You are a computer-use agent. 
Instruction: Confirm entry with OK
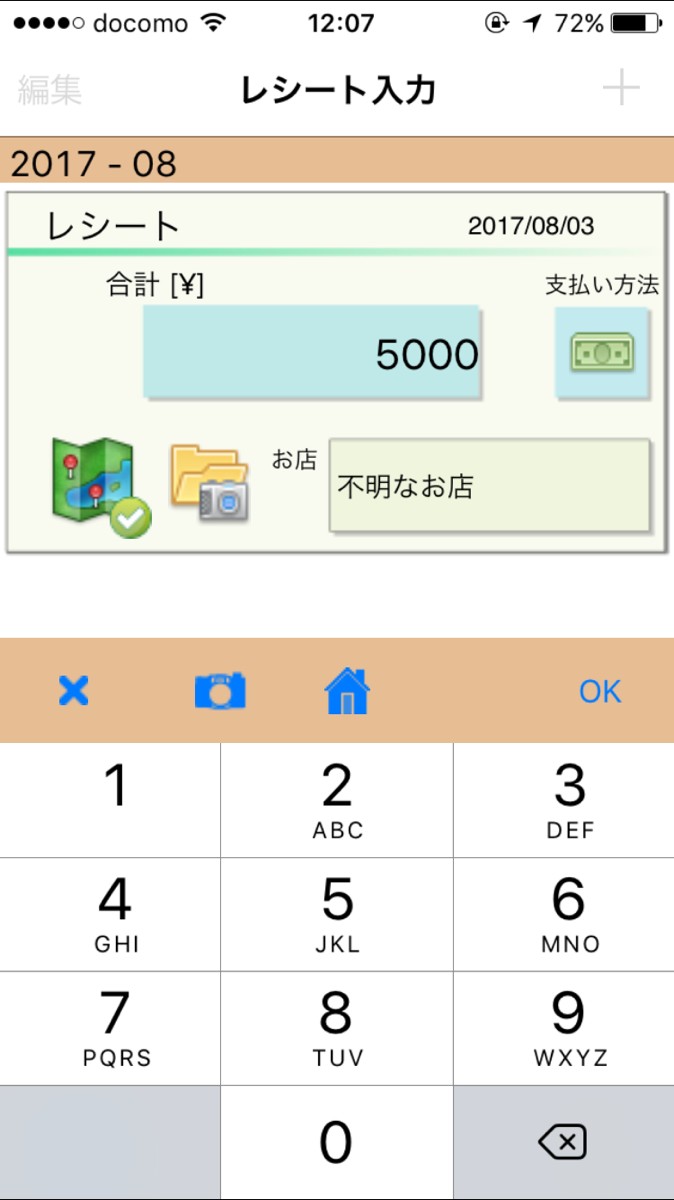tap(600, 691)
